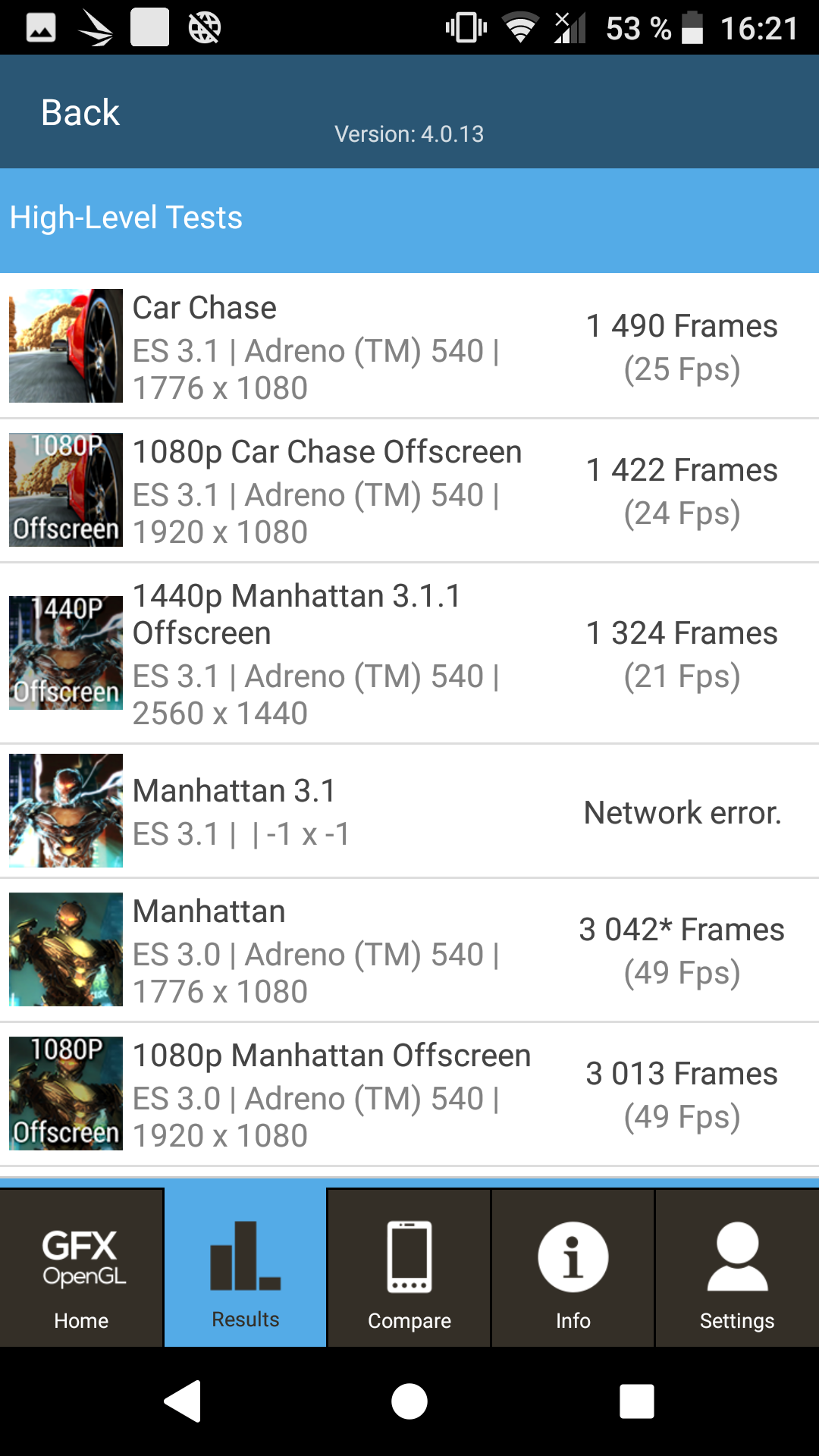
Task: Select the Manhattan ES 3.0 result row
Action: [409, 950]
